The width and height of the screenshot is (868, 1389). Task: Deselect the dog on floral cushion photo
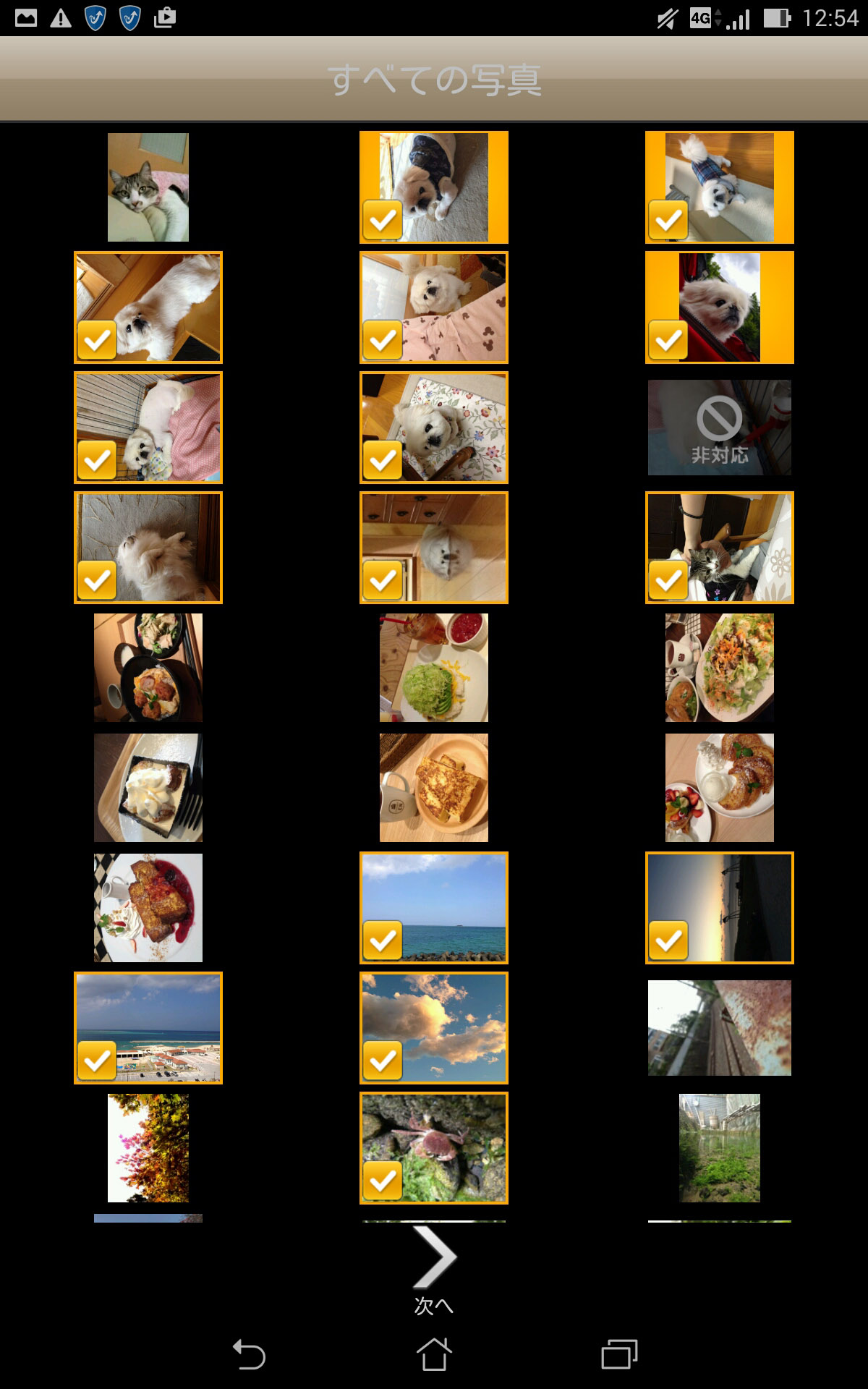tap(434, 427)
